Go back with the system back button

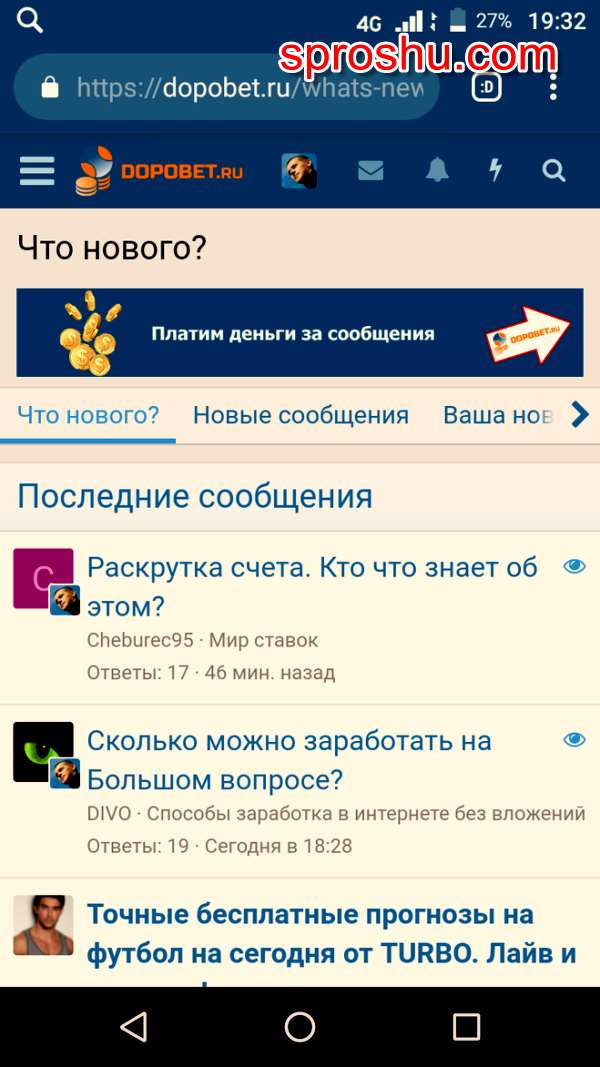coord(133,1027)
